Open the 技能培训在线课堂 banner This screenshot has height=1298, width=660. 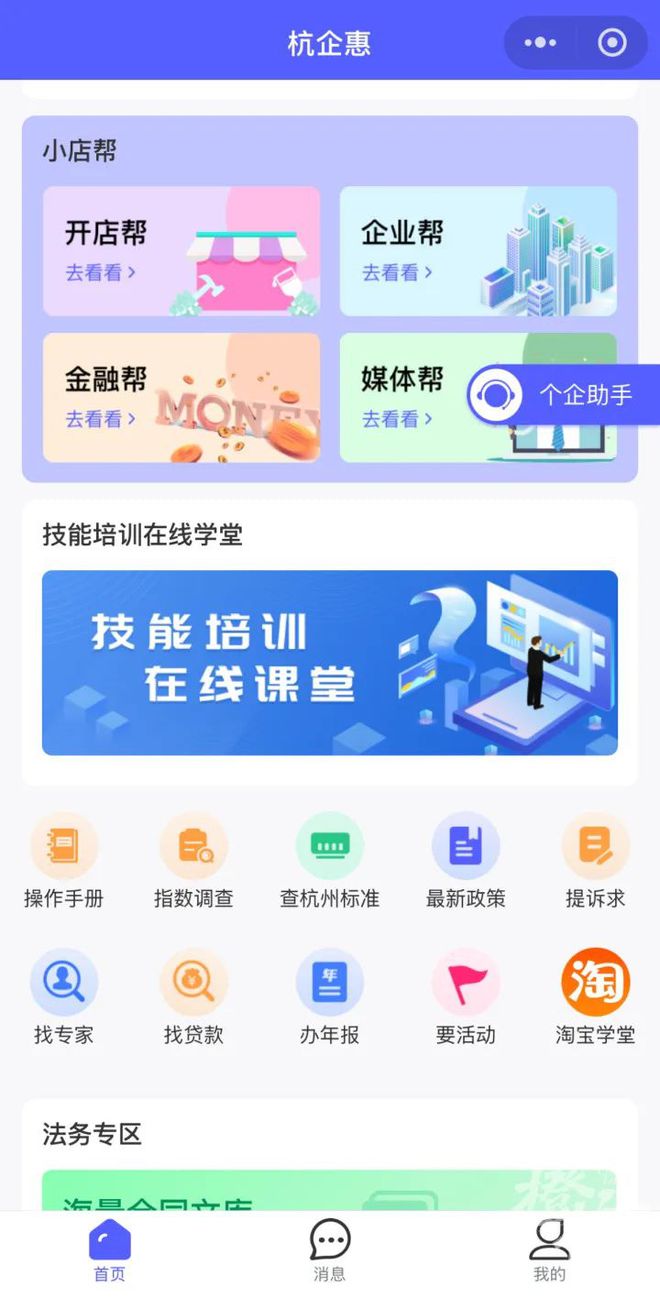coord(330,662)
